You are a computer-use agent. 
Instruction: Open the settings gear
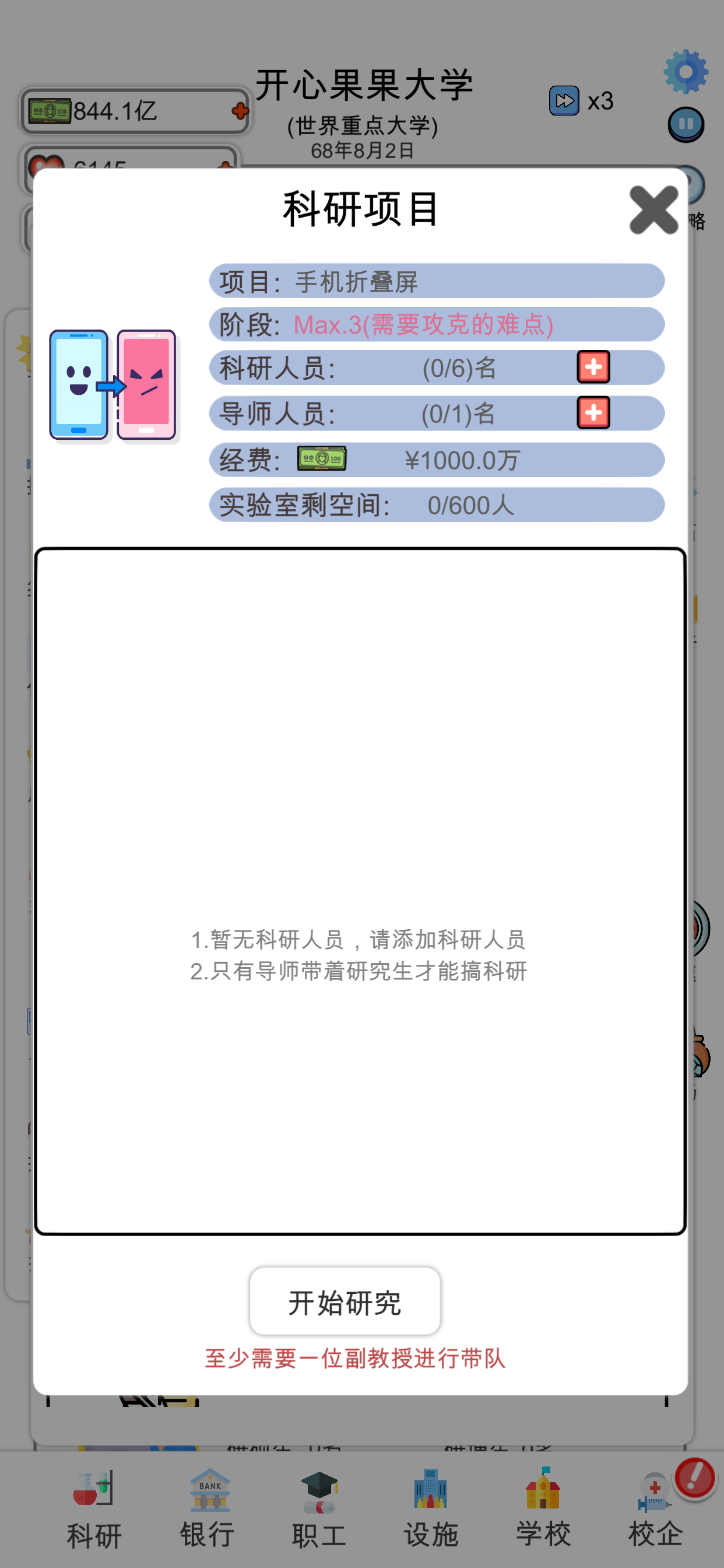click(x=686, y=72)
